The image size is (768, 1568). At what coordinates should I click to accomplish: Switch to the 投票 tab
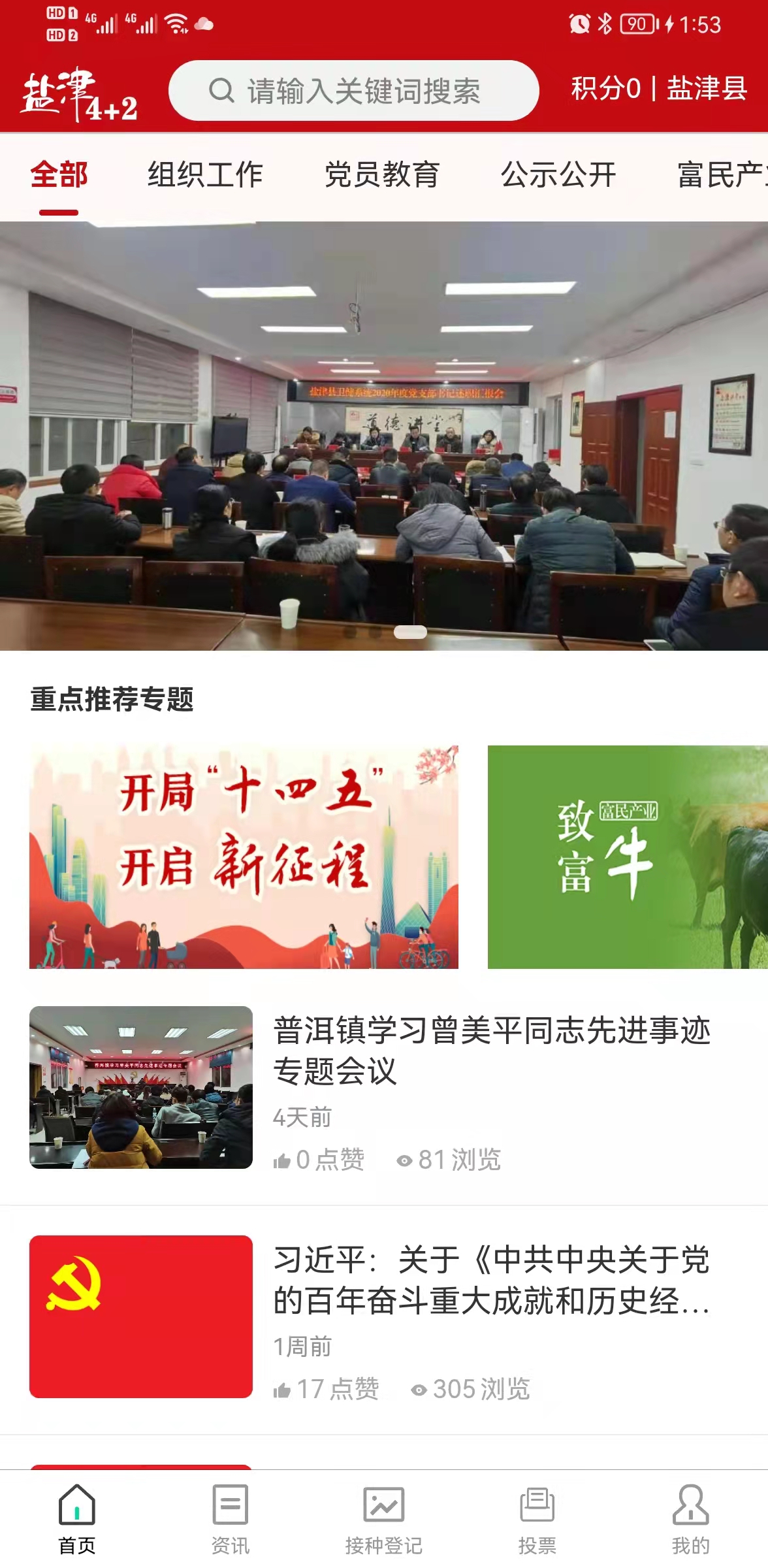pyautogui.click(x=537, y=1518)
